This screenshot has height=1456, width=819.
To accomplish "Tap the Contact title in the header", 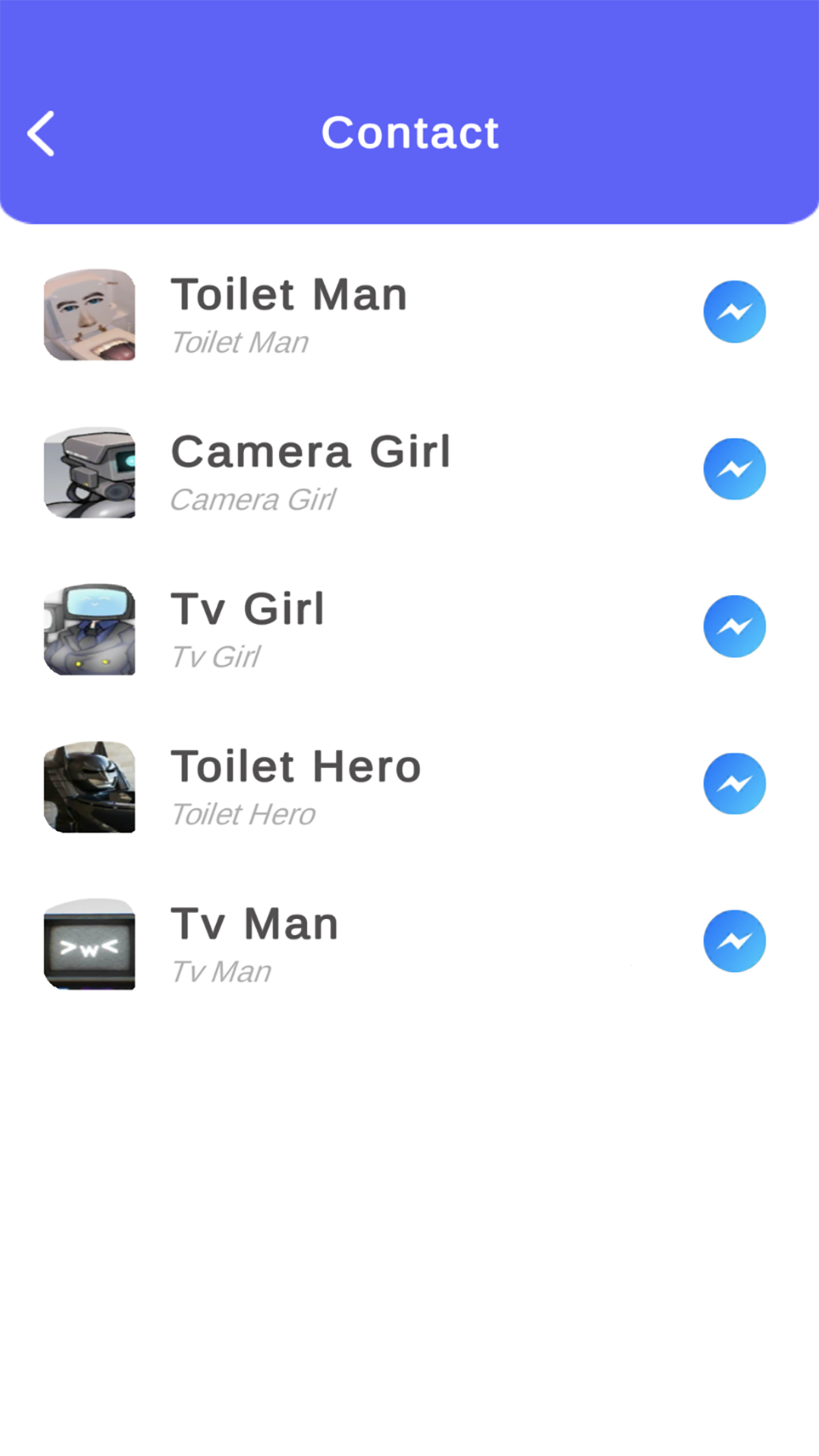I will (409, 132).
